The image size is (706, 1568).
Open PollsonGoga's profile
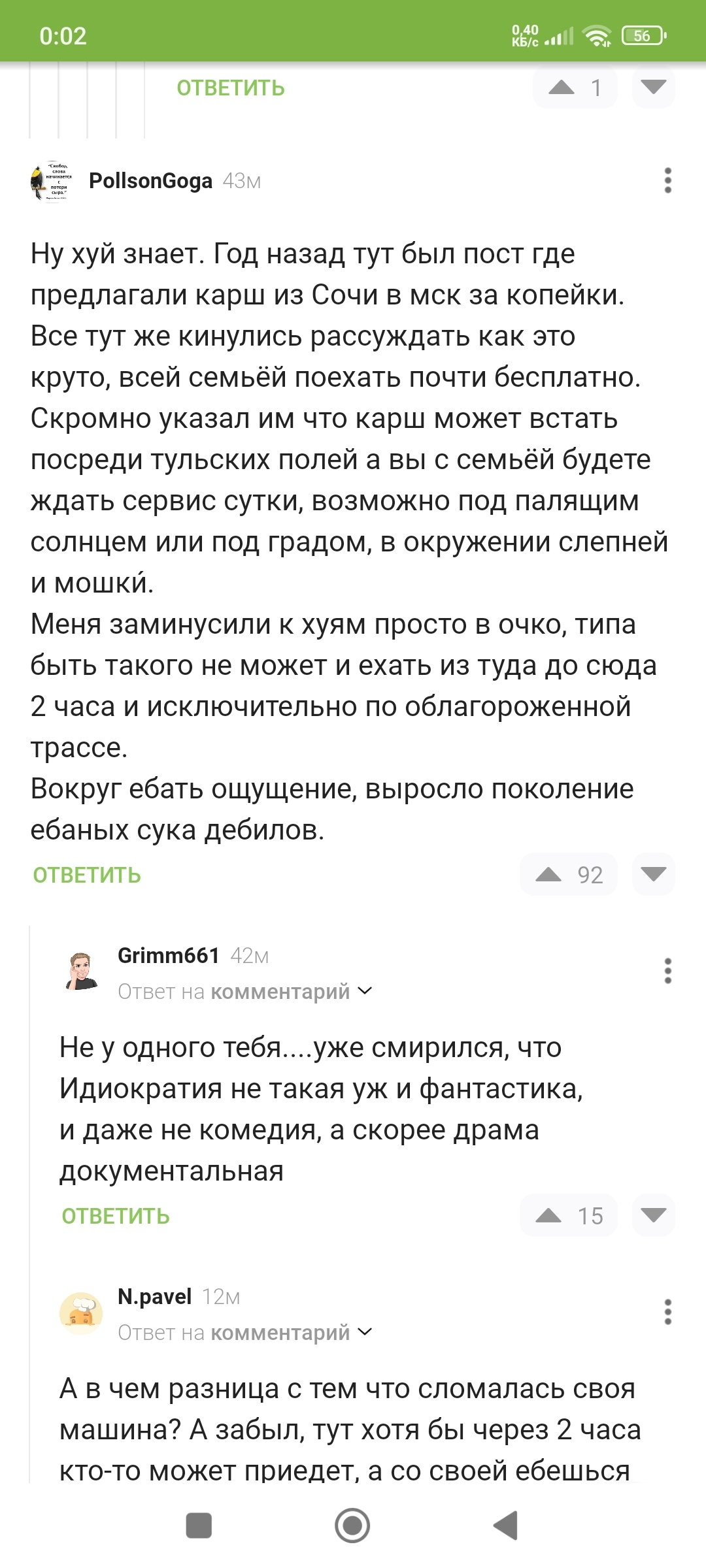(x=150, y=181)
